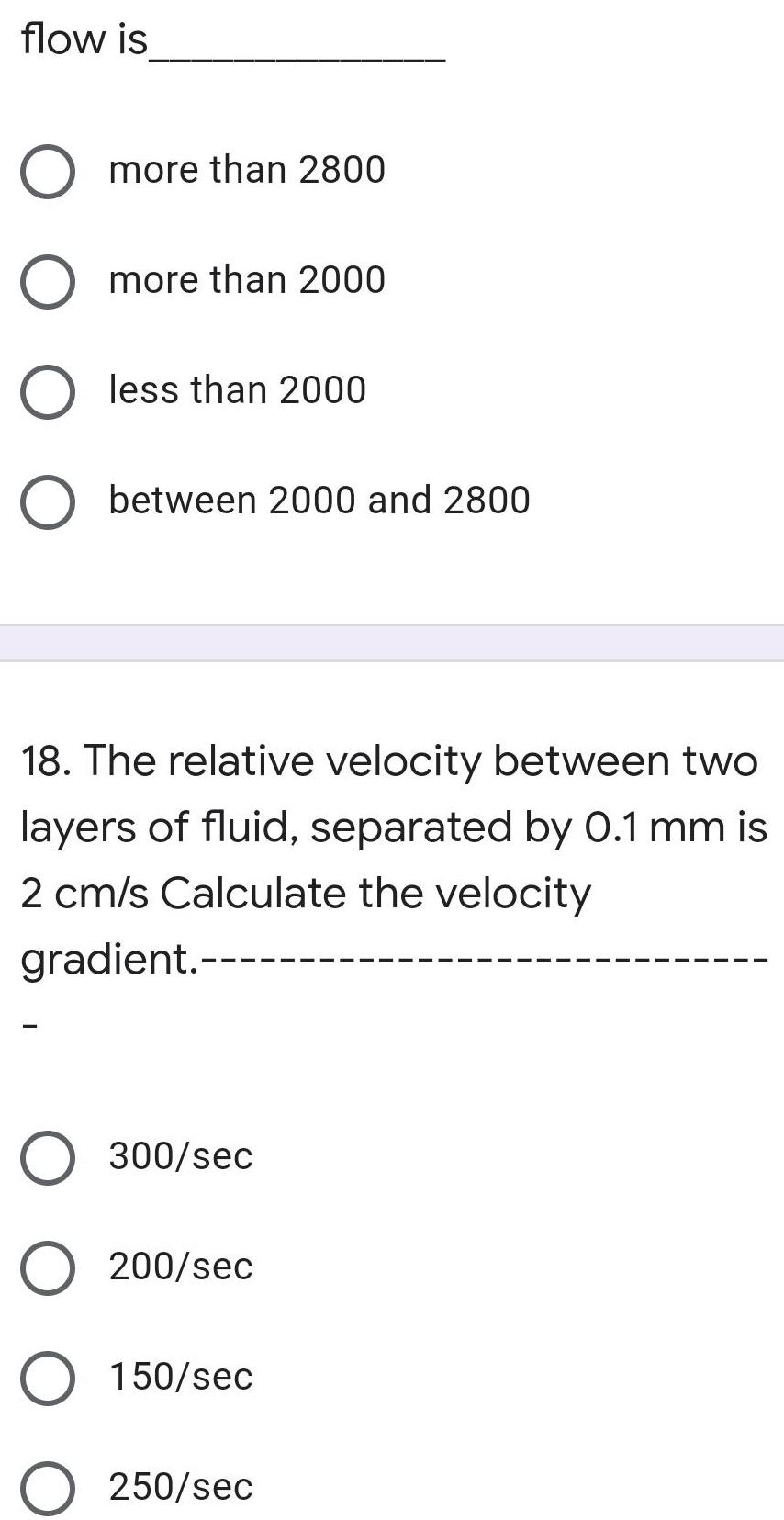Click the '150/sec' answer text
This screenshot has height=1520, width=784.
point(180,1377)
